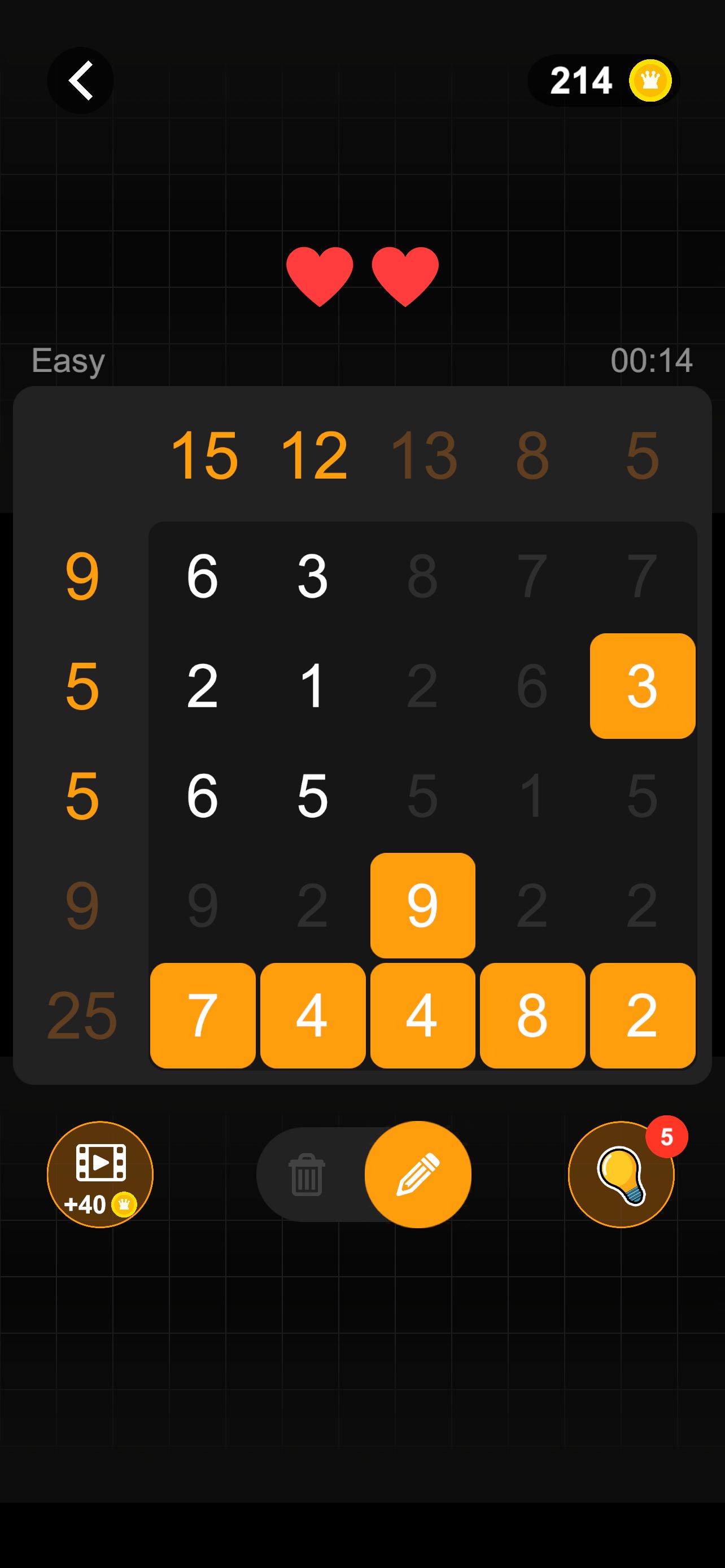Select the white 1 cell in the grid
This screenshot has height=1568, width=725.
point(313,686)
